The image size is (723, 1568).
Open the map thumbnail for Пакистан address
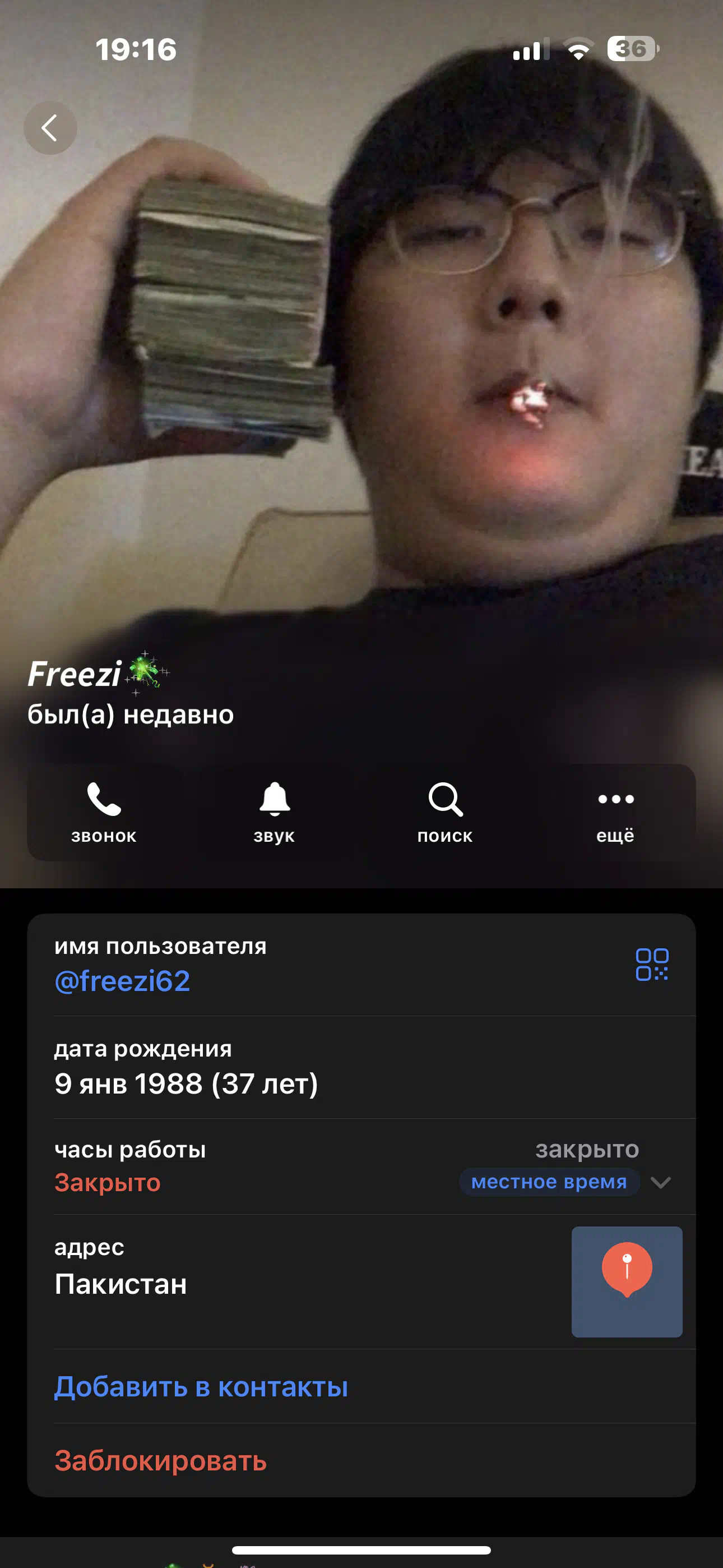click(x=627, y=1282)
